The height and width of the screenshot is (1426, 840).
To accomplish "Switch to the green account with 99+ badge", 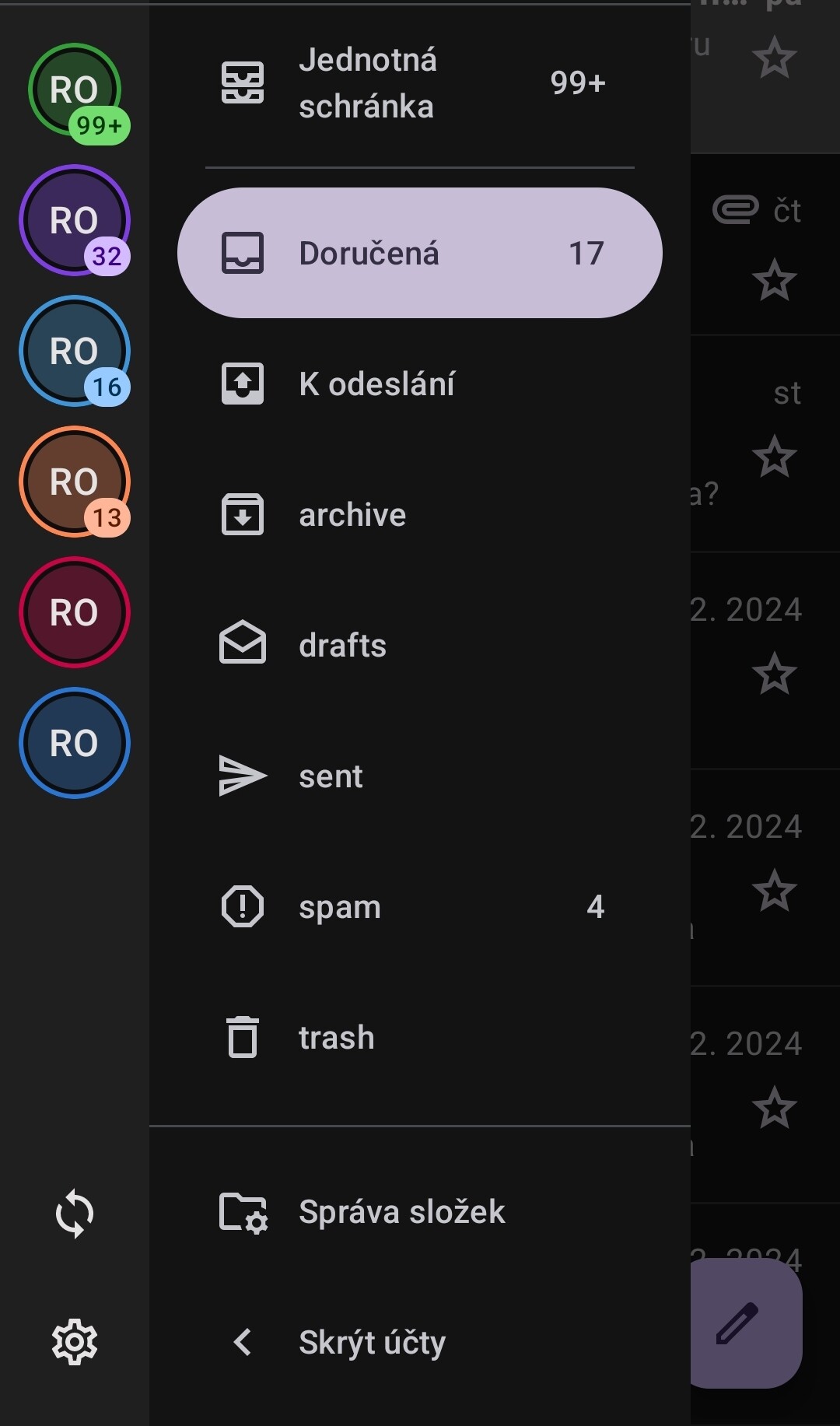I will (x=75, y=90).
